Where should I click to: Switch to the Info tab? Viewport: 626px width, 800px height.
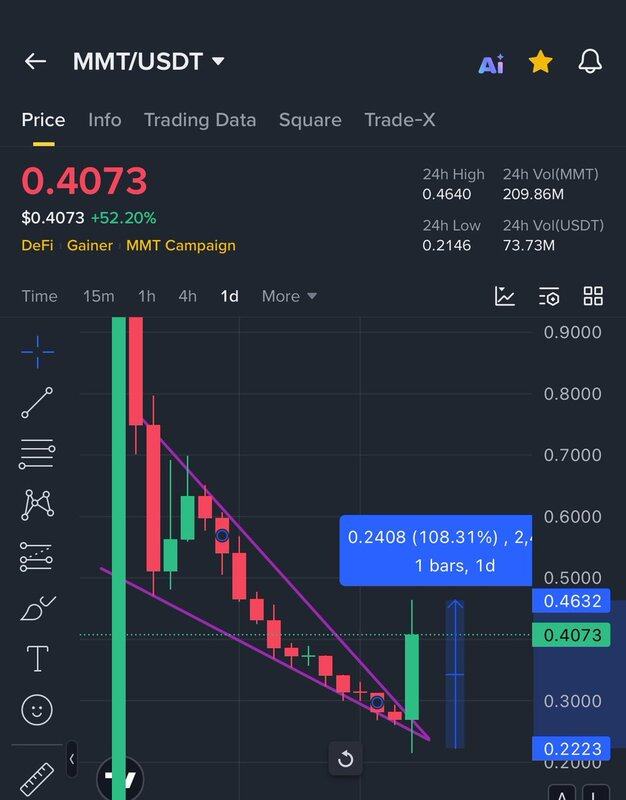coord(104,120)
